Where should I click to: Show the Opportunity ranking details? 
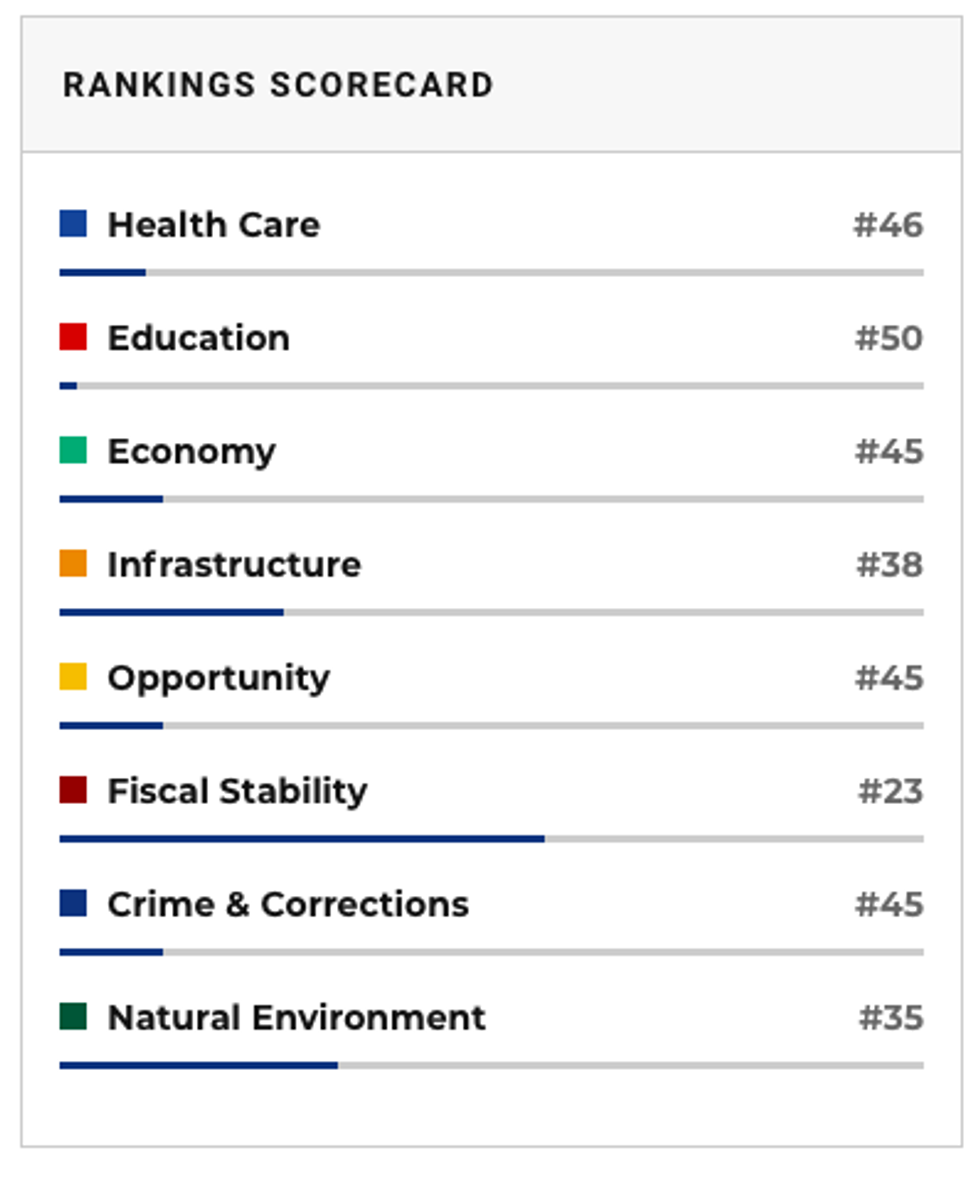tap(218, 678)
